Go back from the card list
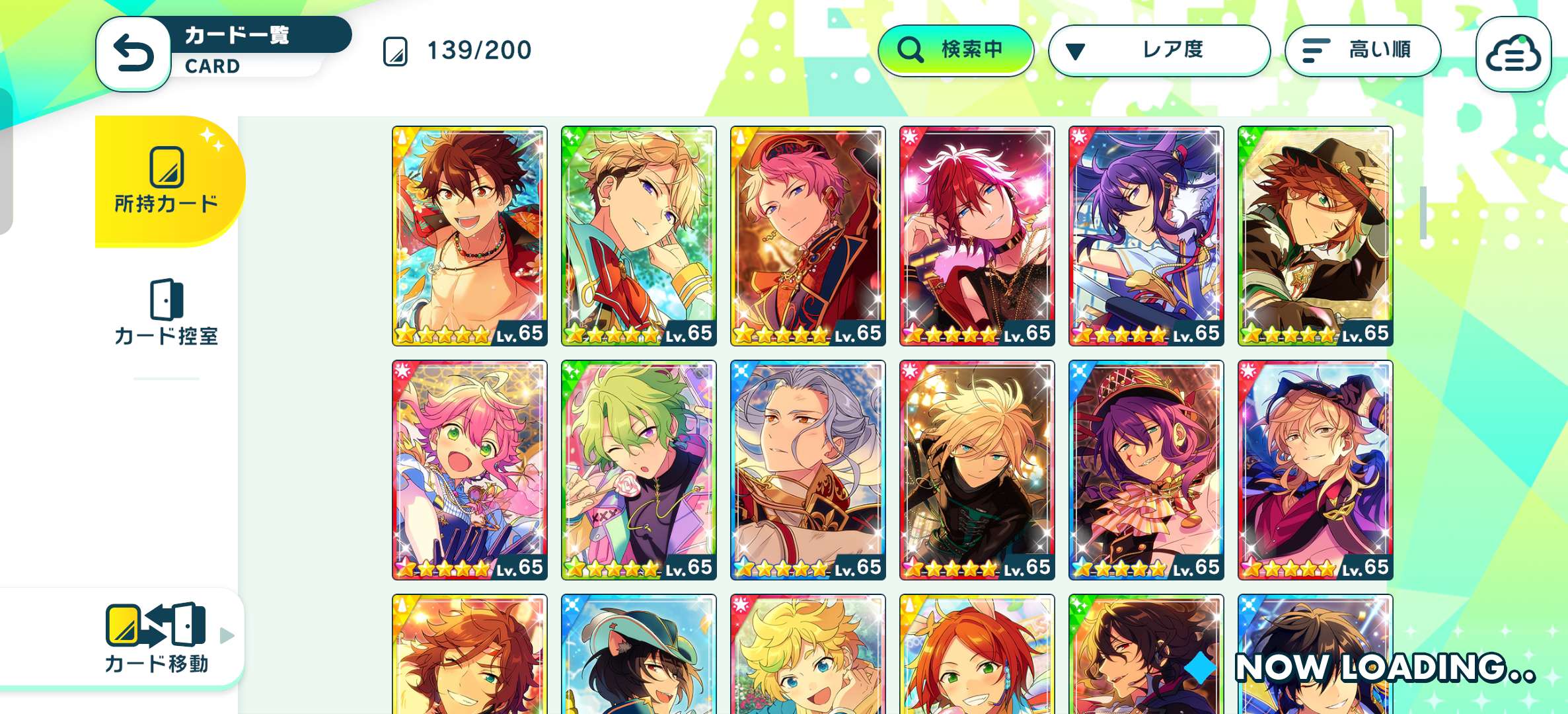The image size is (1568, 714). pos(134,54)
